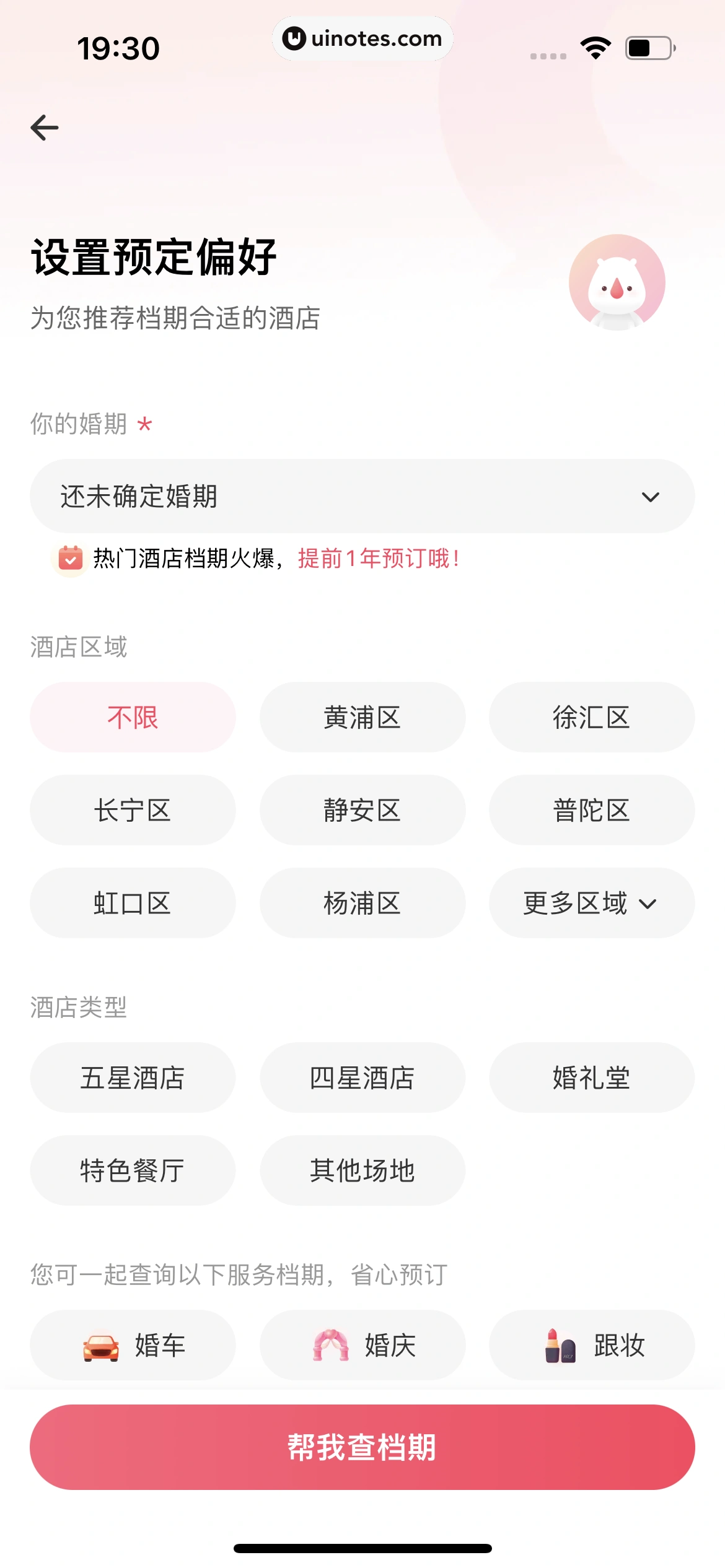Toggle the 五星酒店 hotel type
The image size is (725, 1568).
(133, 1077)
